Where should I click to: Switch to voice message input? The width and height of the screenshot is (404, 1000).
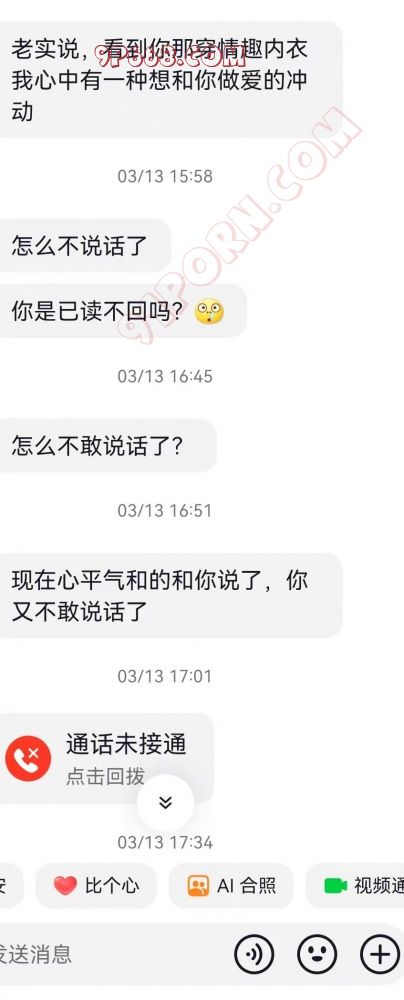[x=254, y=955]
